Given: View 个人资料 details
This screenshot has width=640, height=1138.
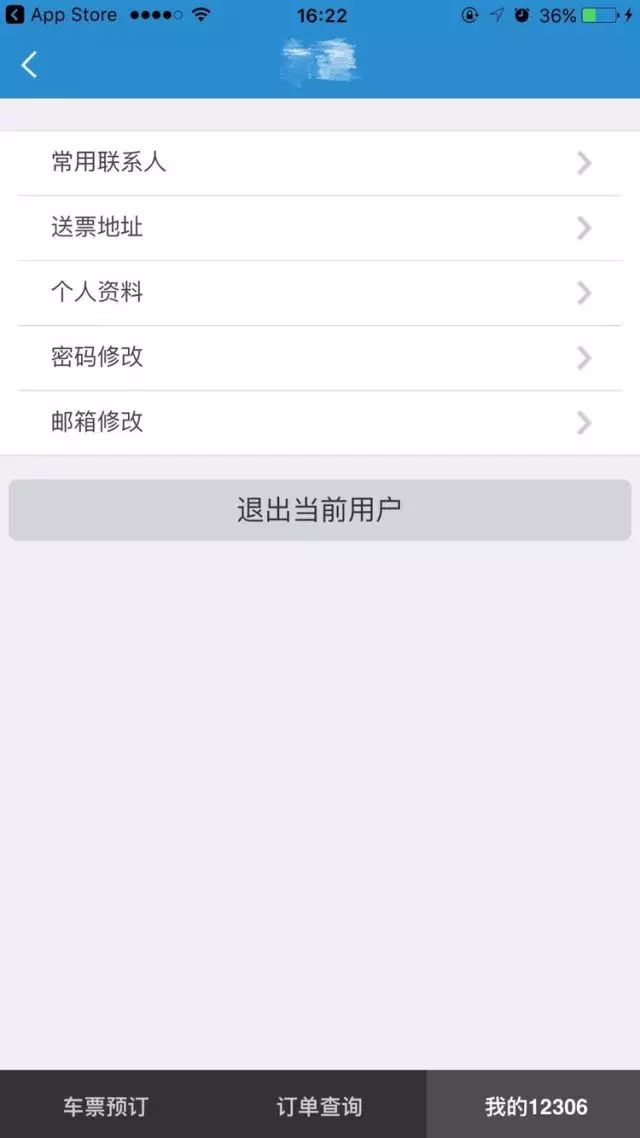Looking at the screenshot, I should coord(320,293).
